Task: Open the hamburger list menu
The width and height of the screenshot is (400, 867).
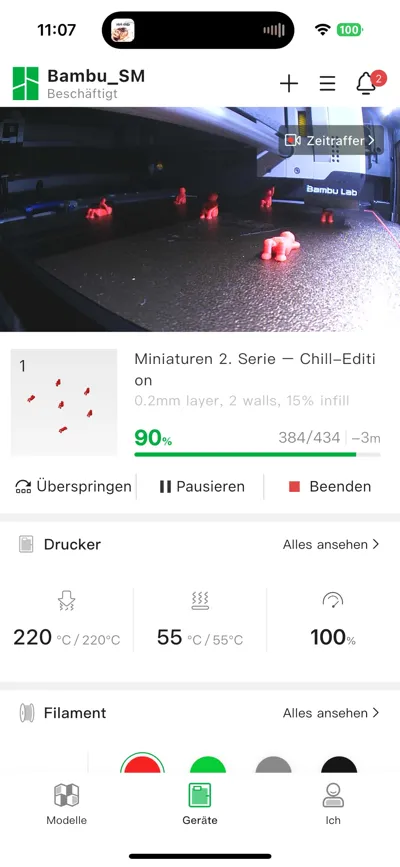Action: tap(328, 83)
